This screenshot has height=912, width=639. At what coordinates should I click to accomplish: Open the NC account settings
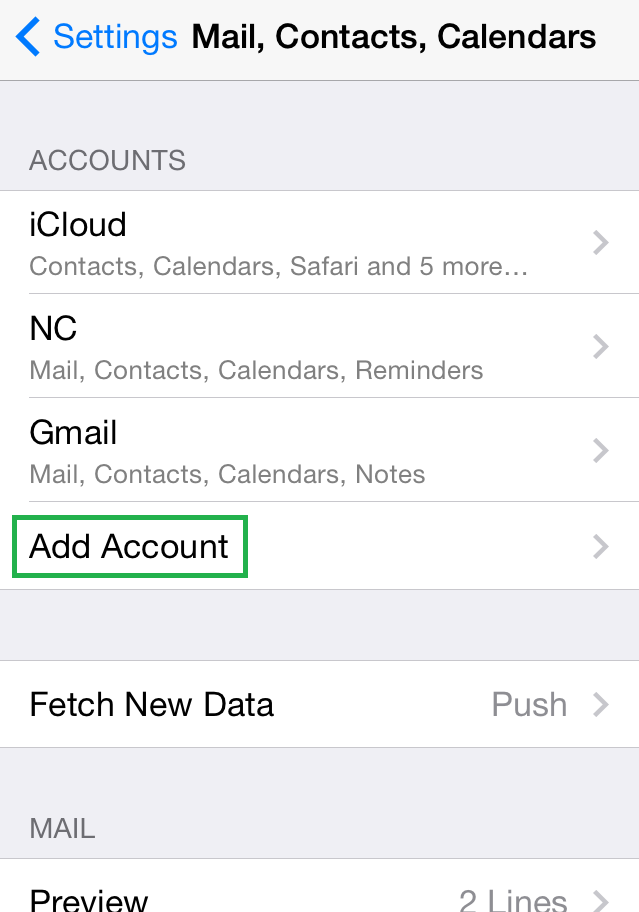[x=319, y=346]
